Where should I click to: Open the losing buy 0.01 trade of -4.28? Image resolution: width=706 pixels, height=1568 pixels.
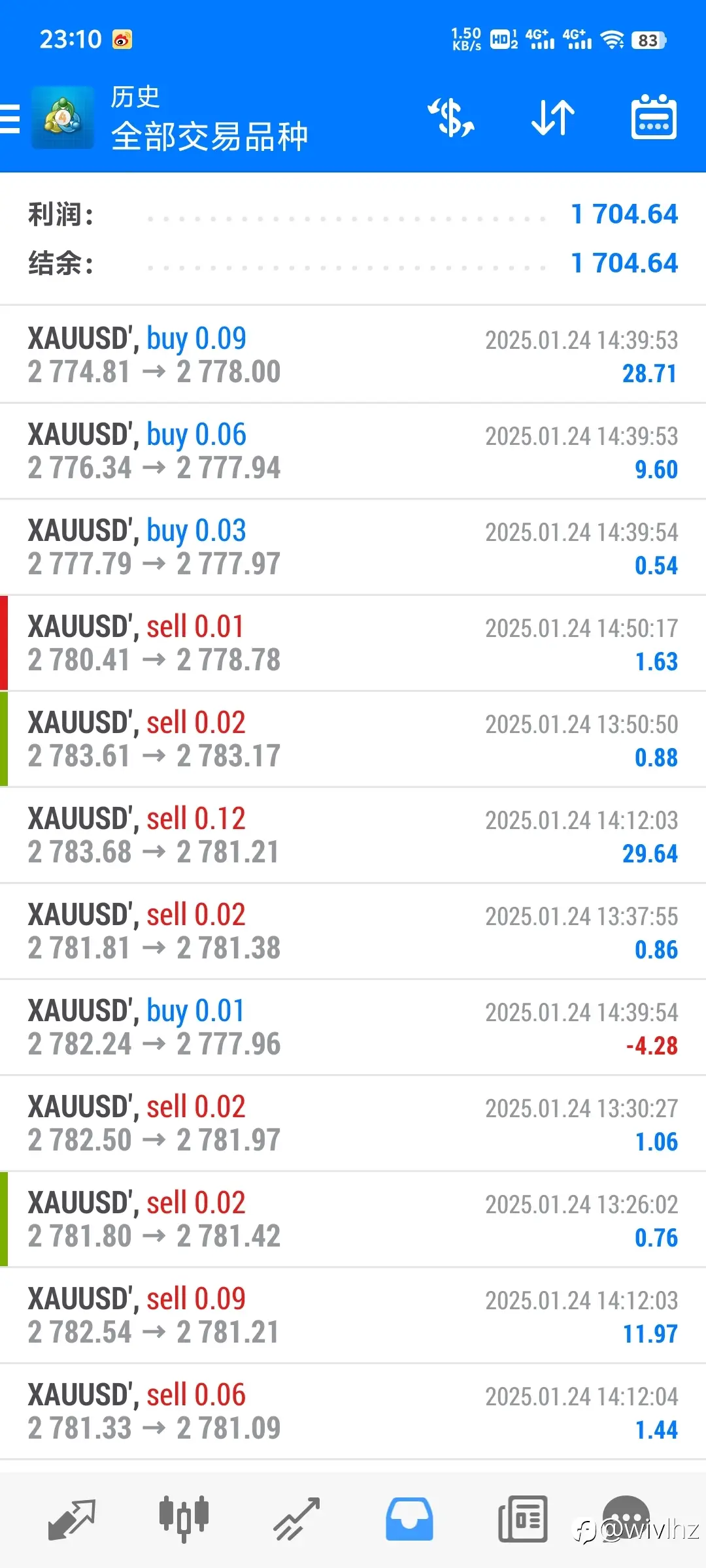pos(353,1027)
